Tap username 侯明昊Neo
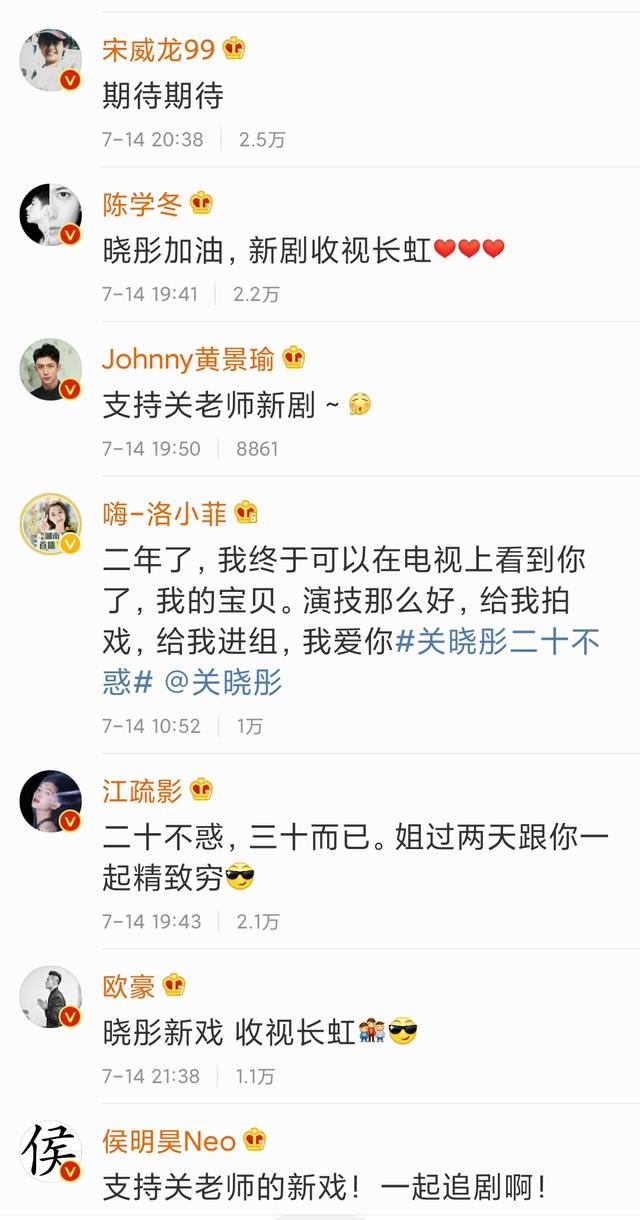 pos(169,1141)
